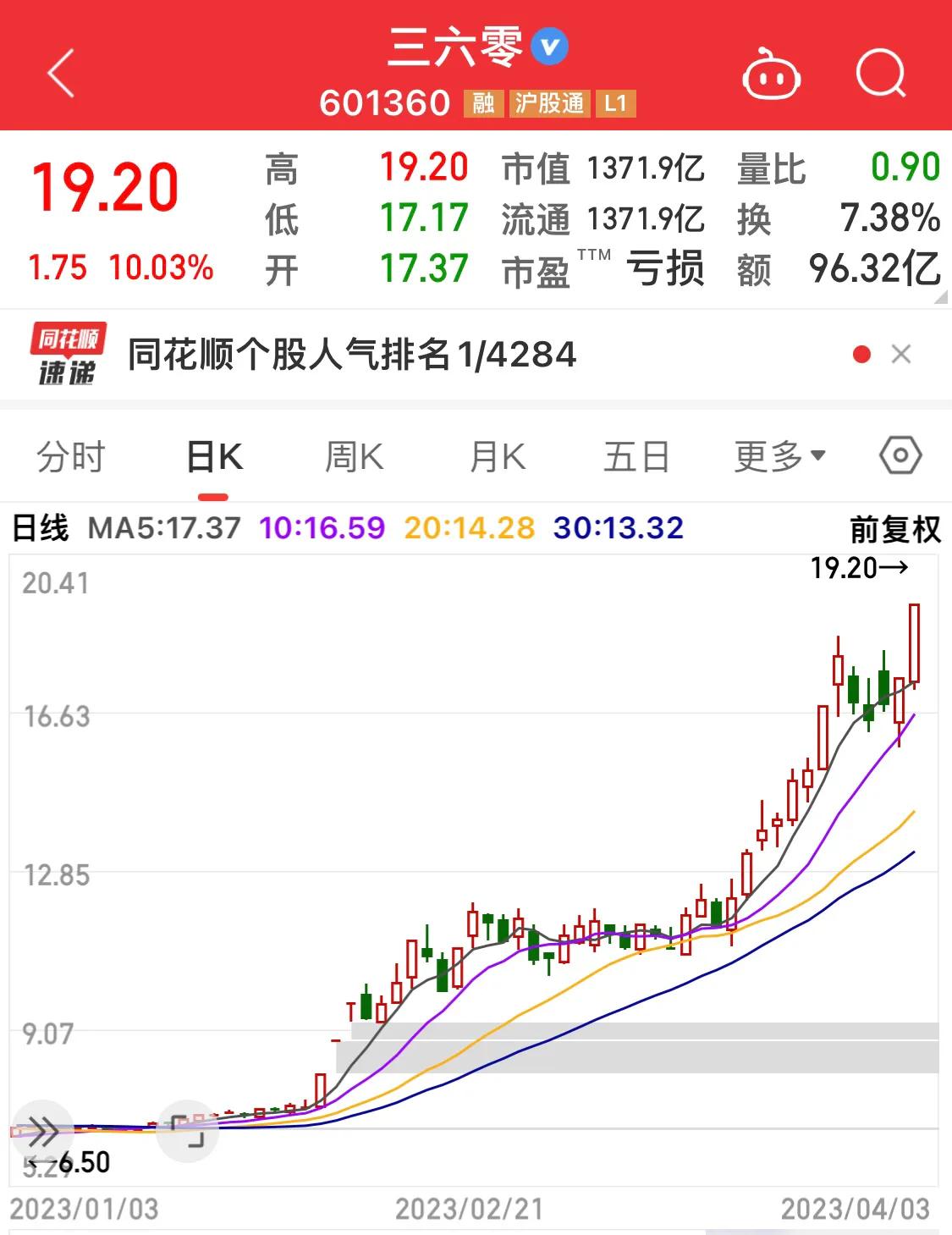
Task: Tap the red notification dot on the banner
Action: coord(861,354)
